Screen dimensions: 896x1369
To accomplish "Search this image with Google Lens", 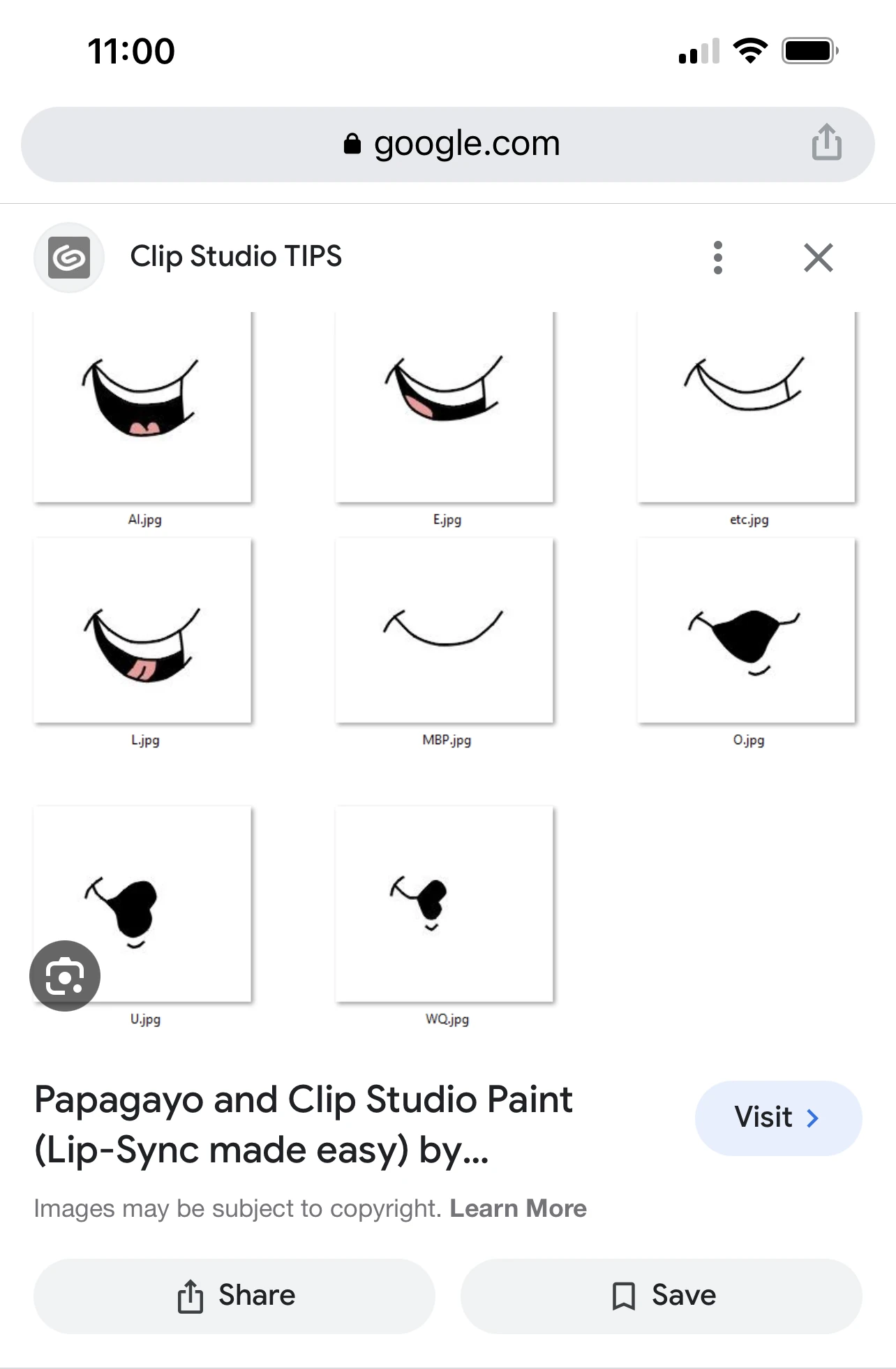I will point(65,975).
